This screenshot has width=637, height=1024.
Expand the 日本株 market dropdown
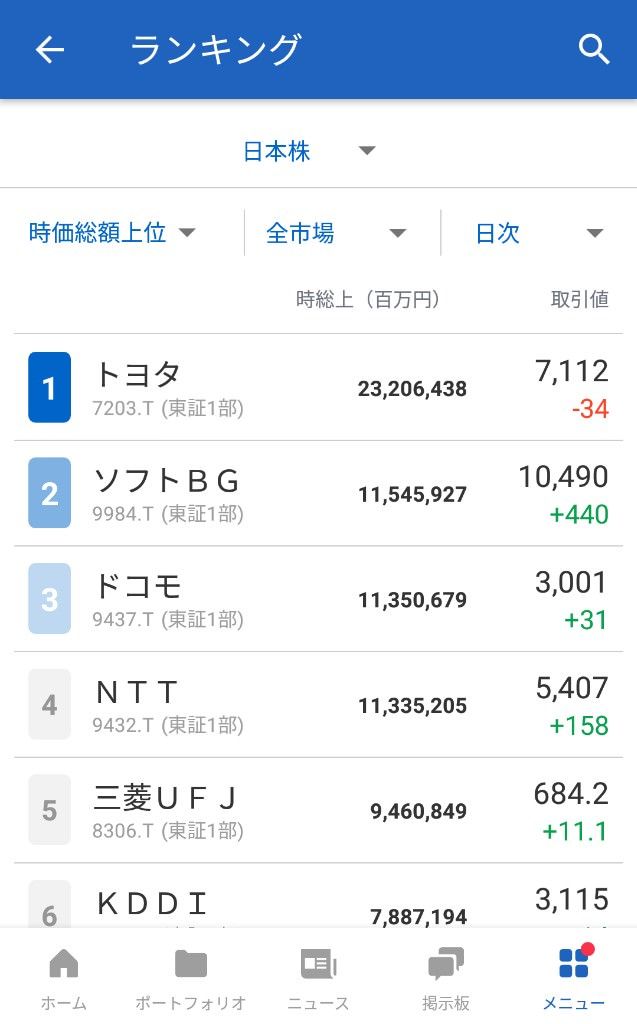pos(308,151)
